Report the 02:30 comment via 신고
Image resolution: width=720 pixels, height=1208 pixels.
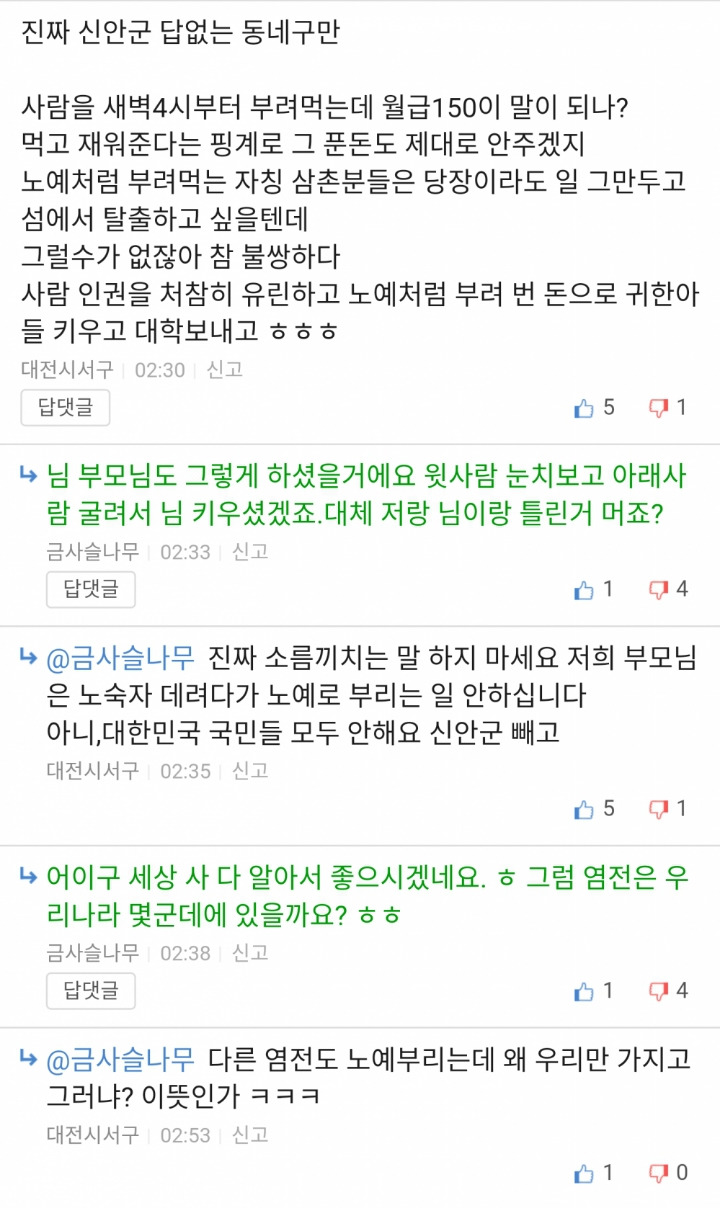pyautogui.click(x=224, y=369)
